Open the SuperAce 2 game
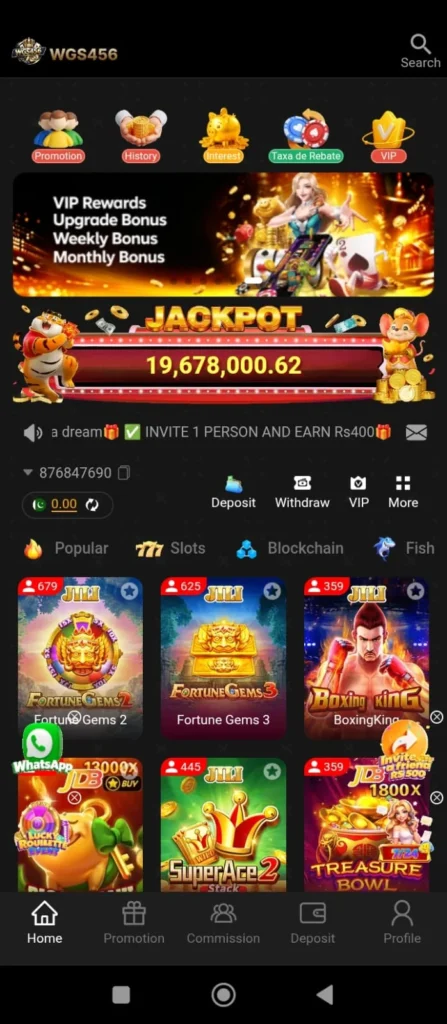 tap(224, 825)
